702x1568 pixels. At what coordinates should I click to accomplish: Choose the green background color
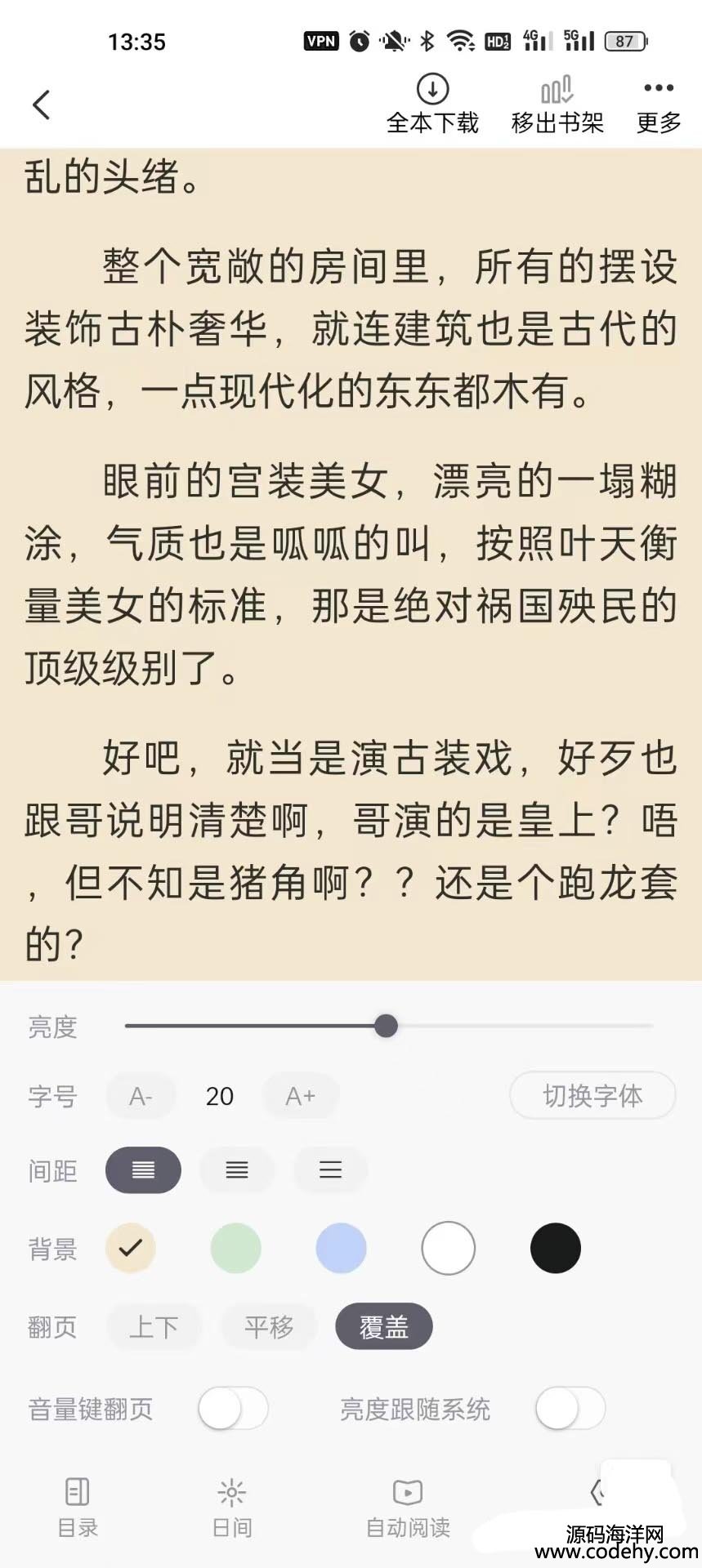235,1248
